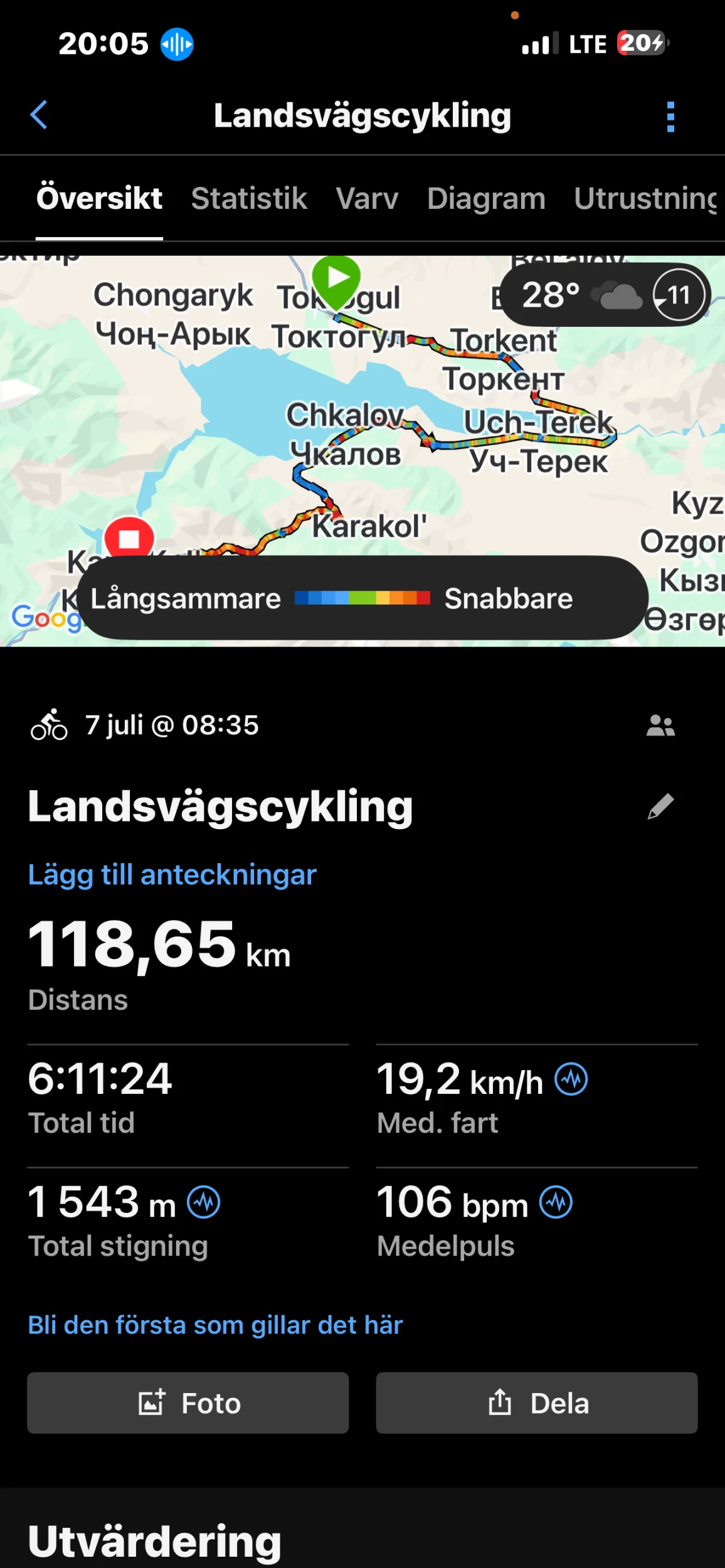Select the Utrustning tab
Viewport: 725px width, 1568px height.
point(646,198)
